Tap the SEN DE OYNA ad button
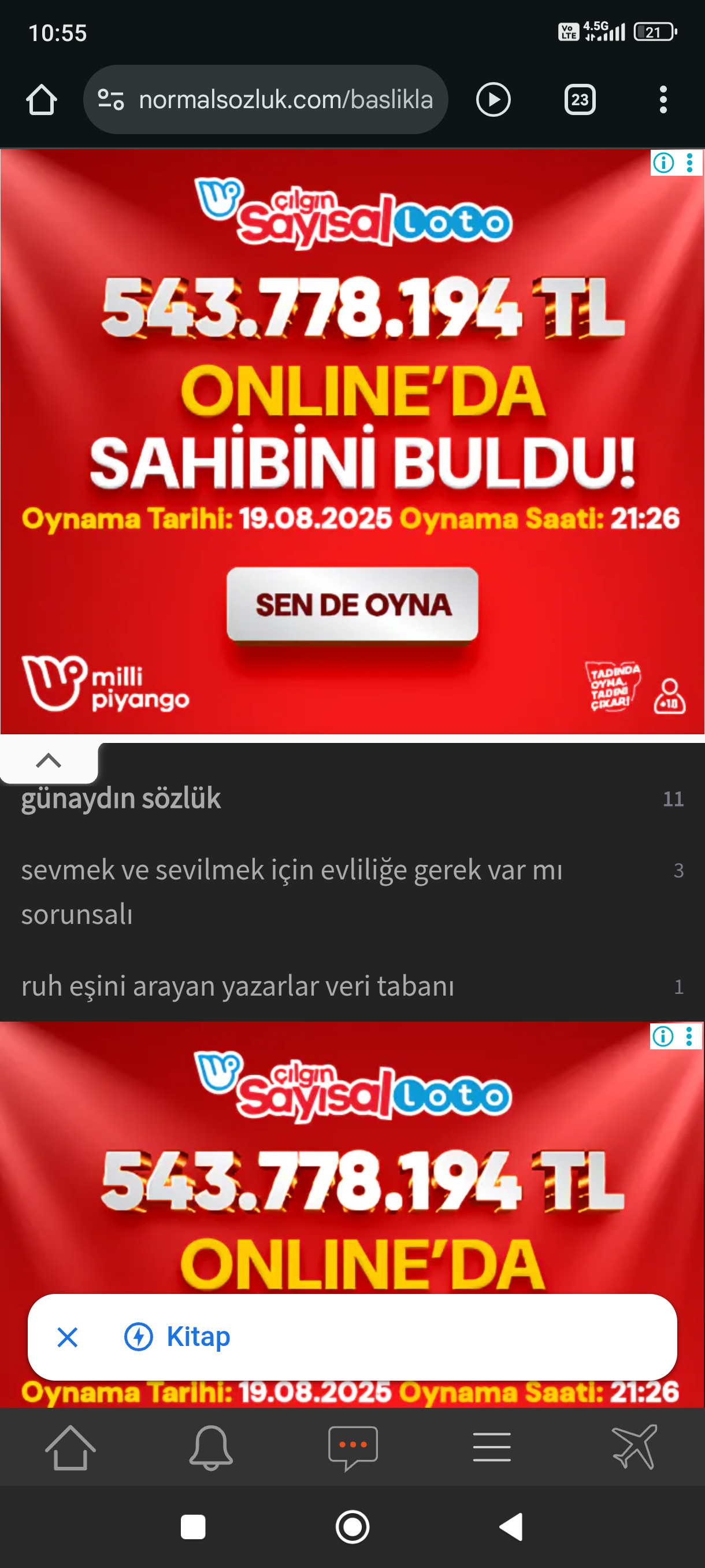This screenshot has height=1568, width=705. pos(352,604)
